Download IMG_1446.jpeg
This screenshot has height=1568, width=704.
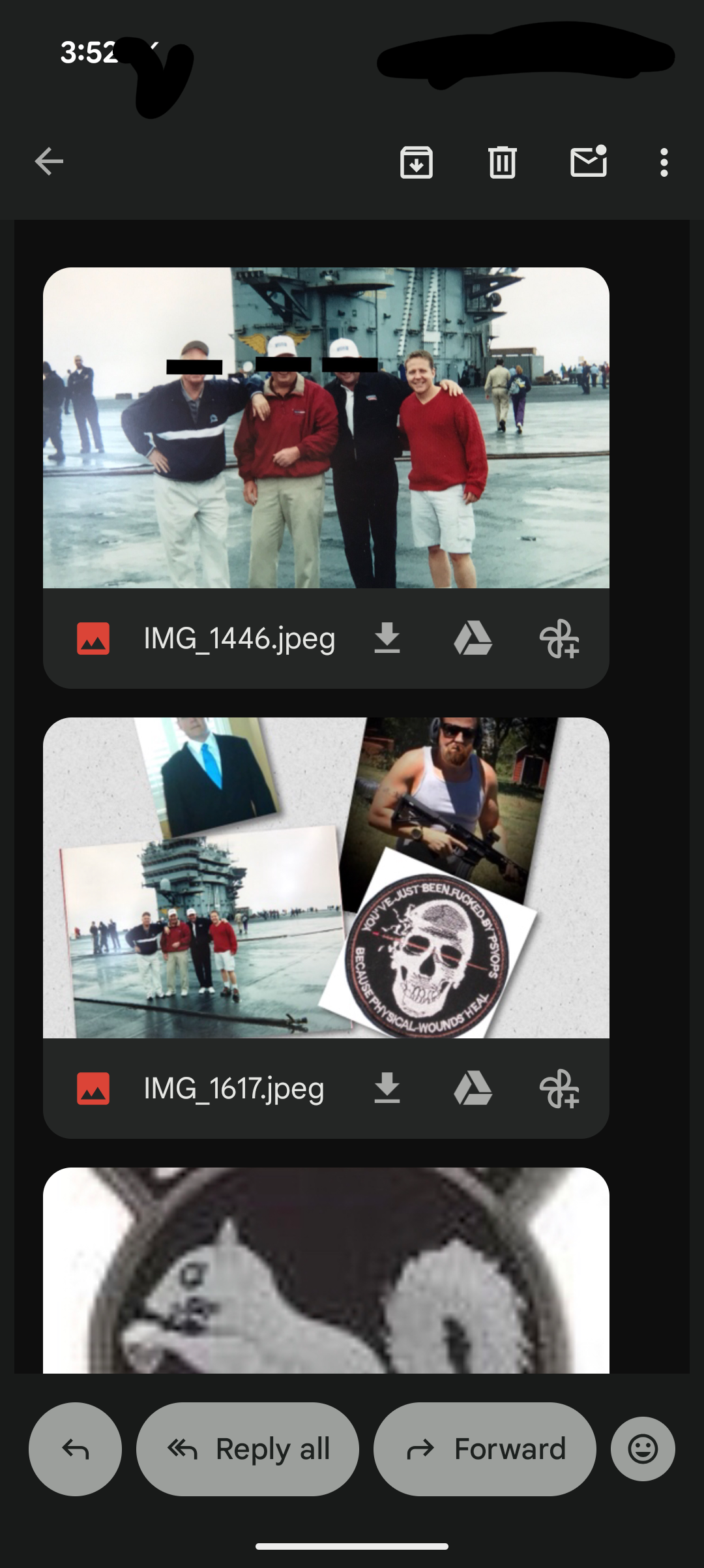pyautogui.click(x=387, y=638)
